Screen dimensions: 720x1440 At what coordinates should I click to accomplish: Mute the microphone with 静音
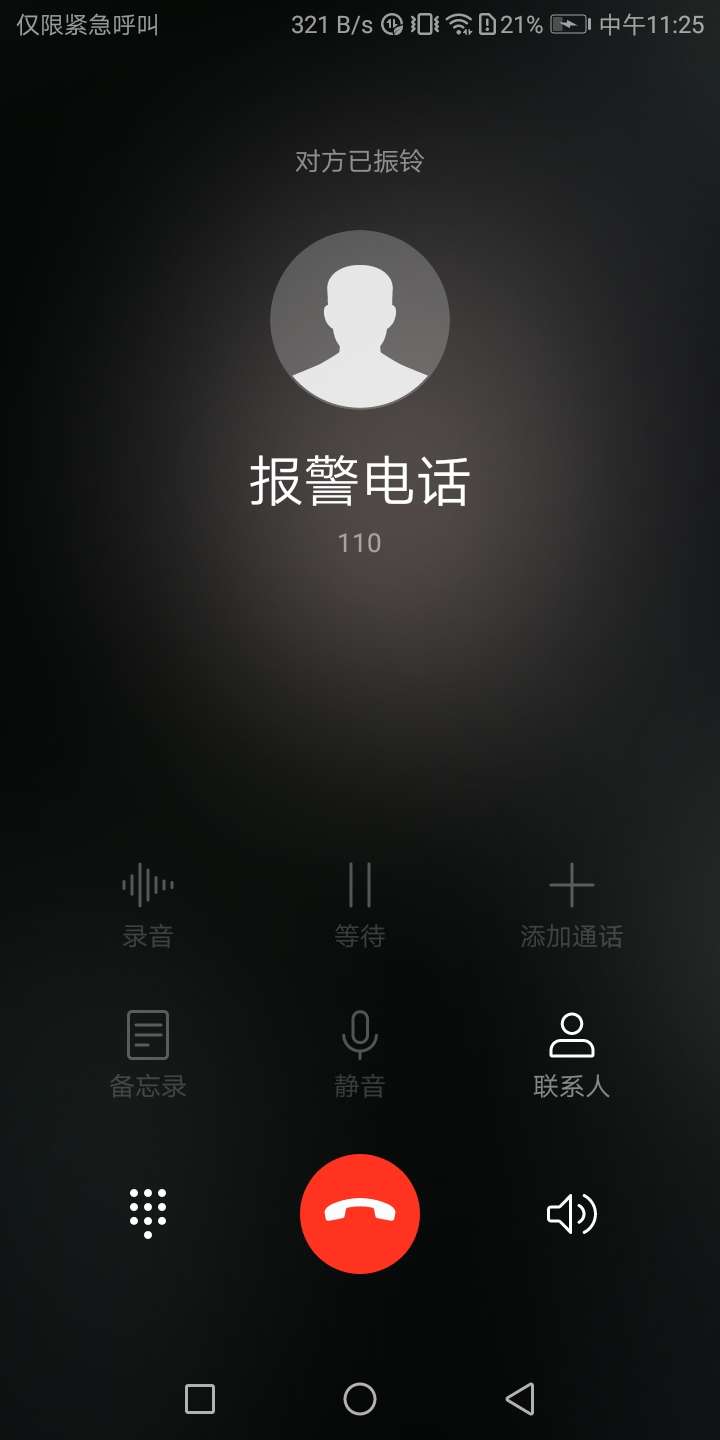(359, 1054)
